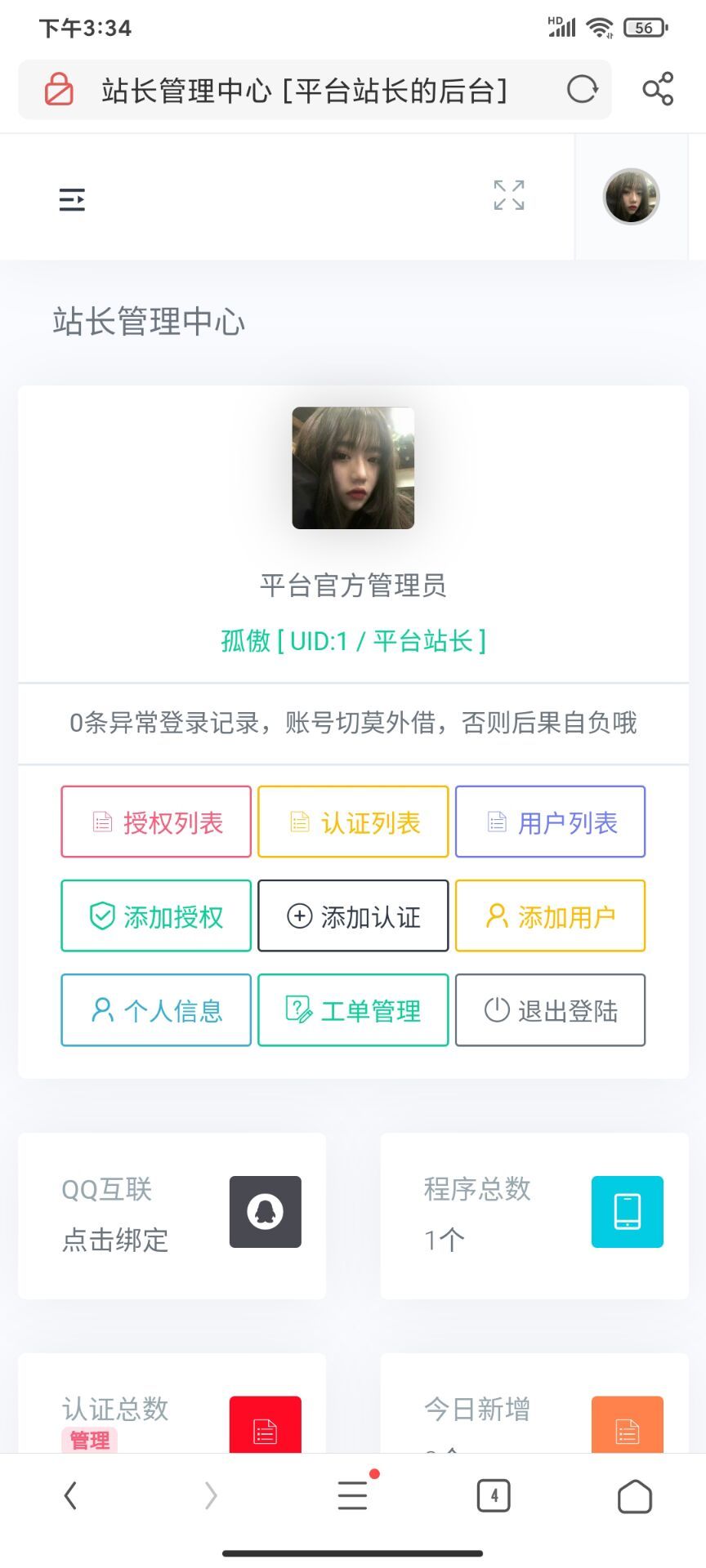Image resolution: width=706 pixels, height=1568 pixels.
Task: Tap the 孤傲 UID:1 admin link
Action: [352, 642]
